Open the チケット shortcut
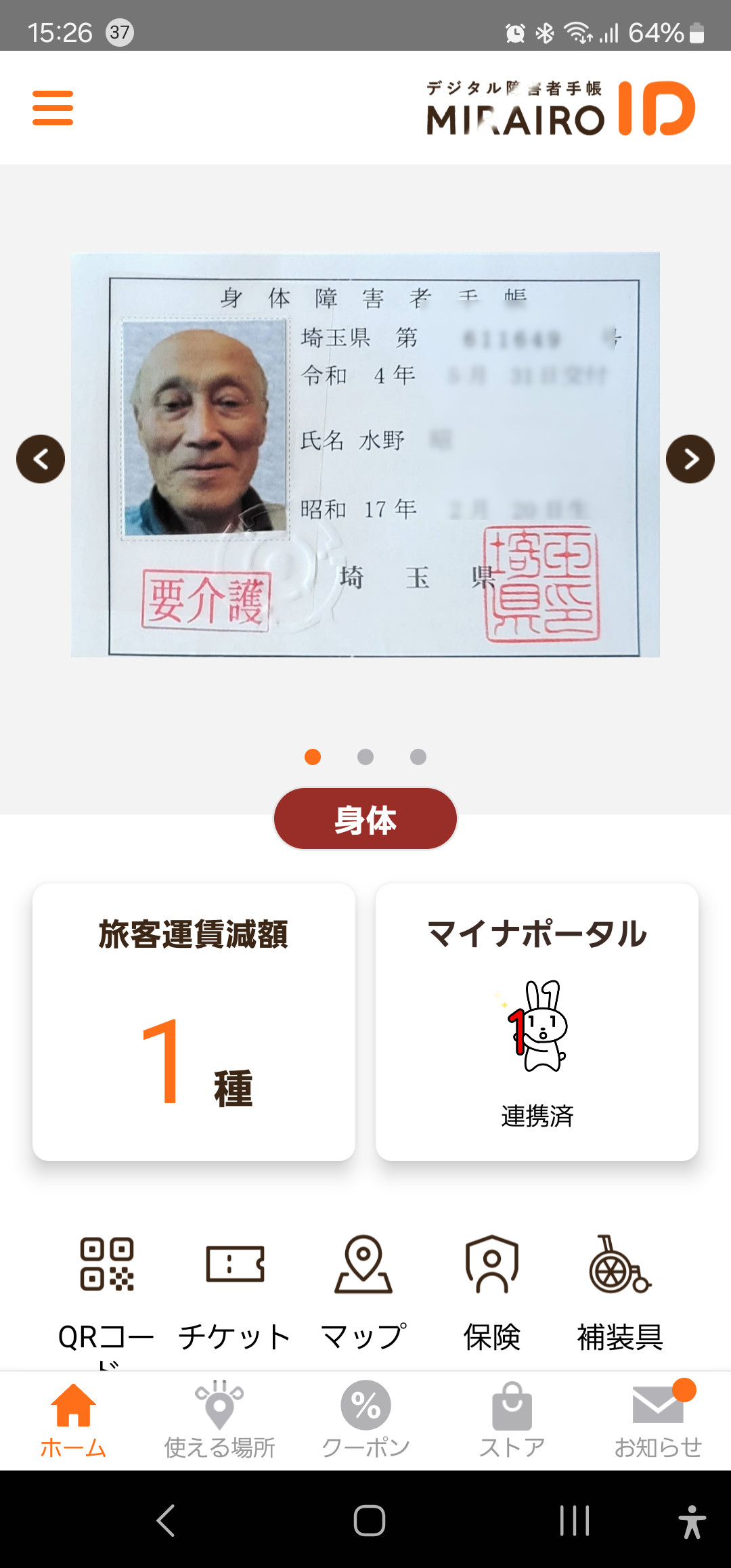The image size is (731, 1568). tap(235, 1294)
